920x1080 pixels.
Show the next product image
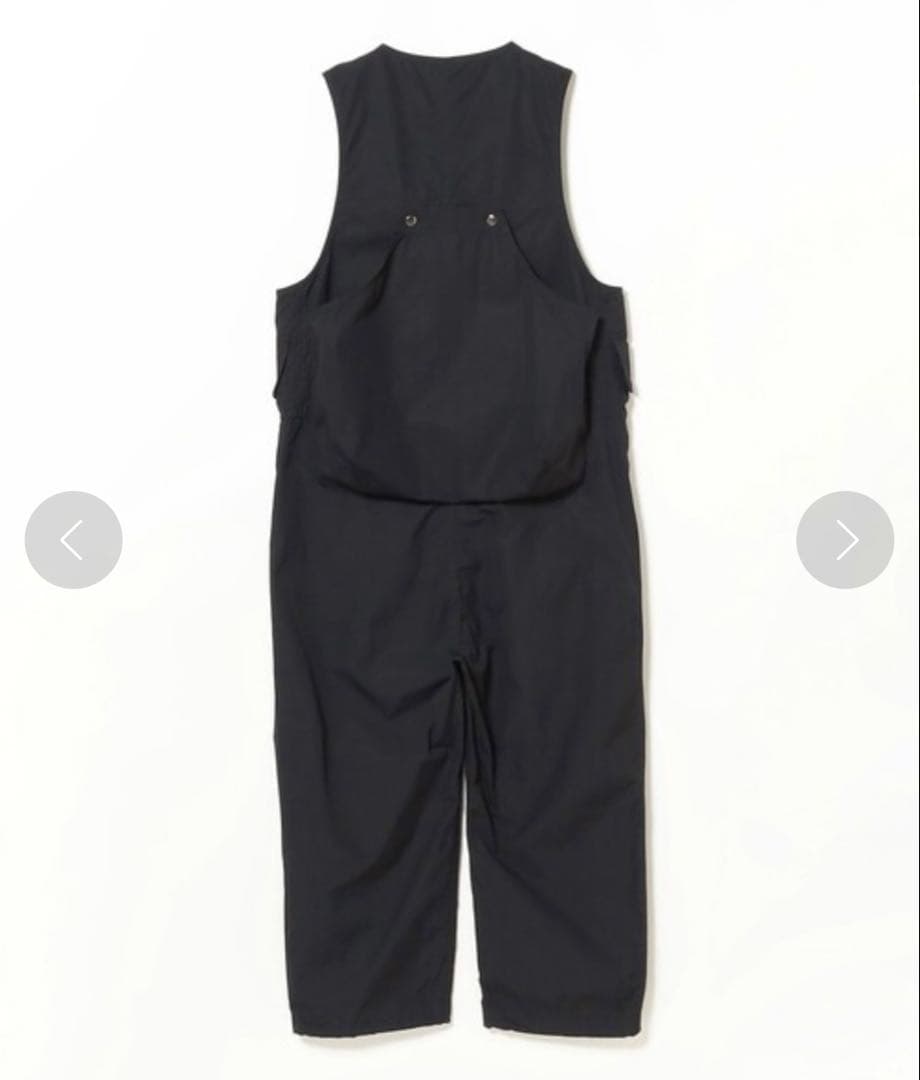[845, 540]
